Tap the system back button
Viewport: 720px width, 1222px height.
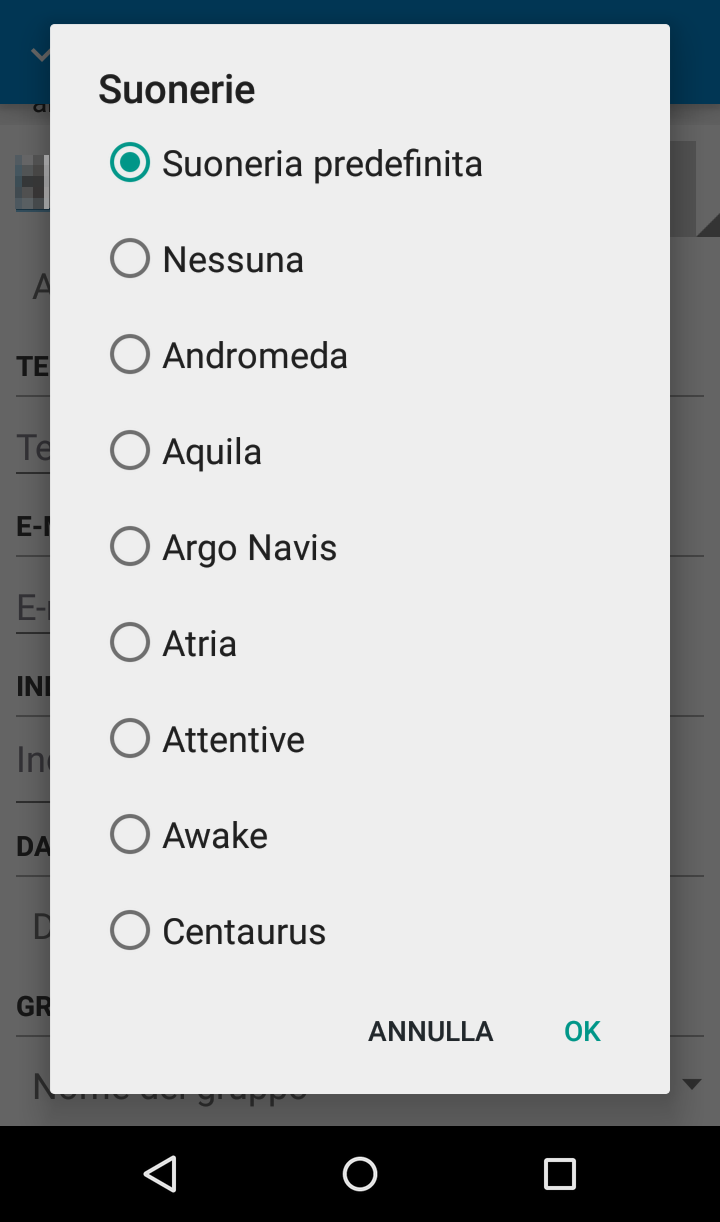tap(160, 1174)
